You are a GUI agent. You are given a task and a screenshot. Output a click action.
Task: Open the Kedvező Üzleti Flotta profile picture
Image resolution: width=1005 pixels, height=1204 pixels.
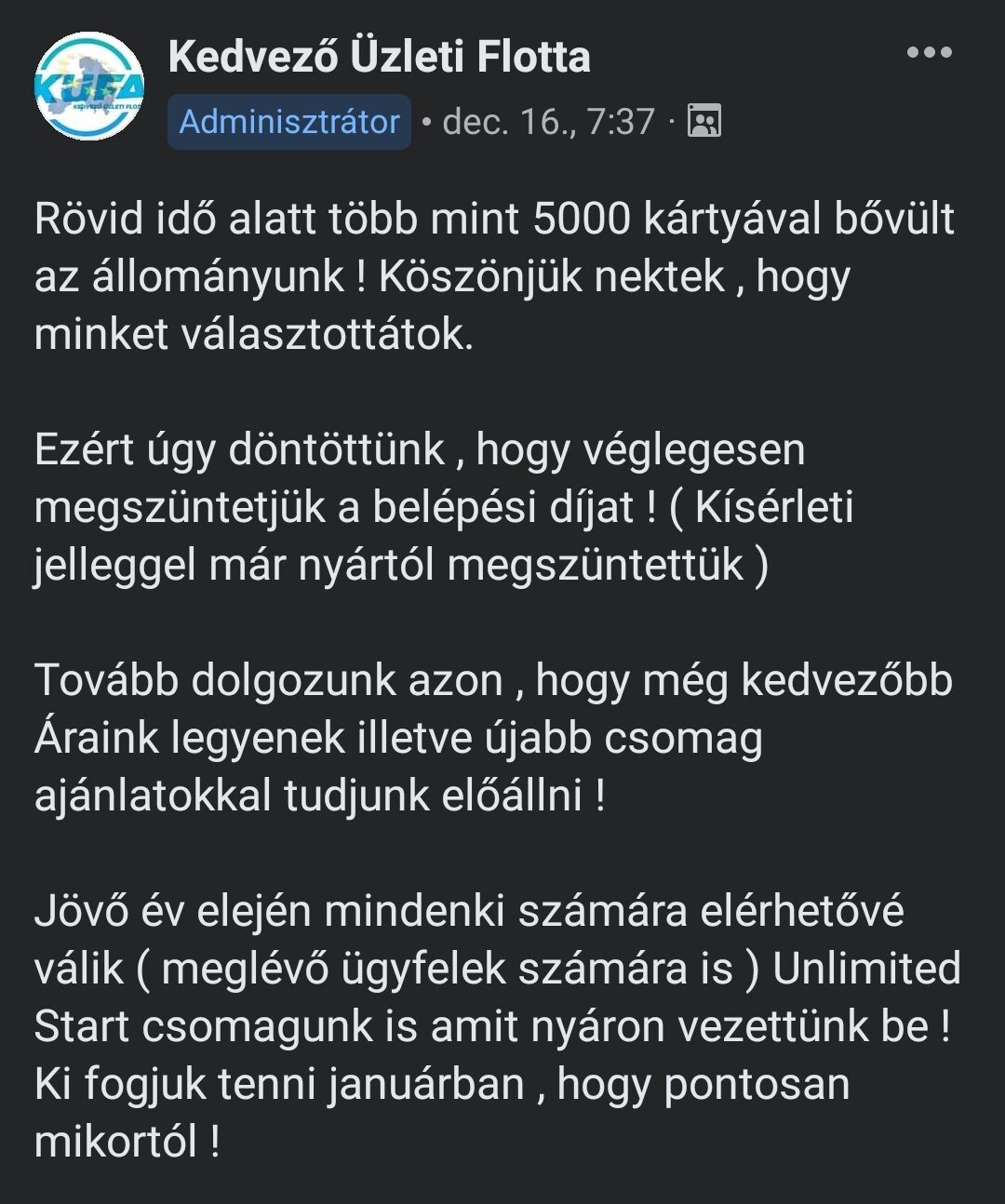89,87
